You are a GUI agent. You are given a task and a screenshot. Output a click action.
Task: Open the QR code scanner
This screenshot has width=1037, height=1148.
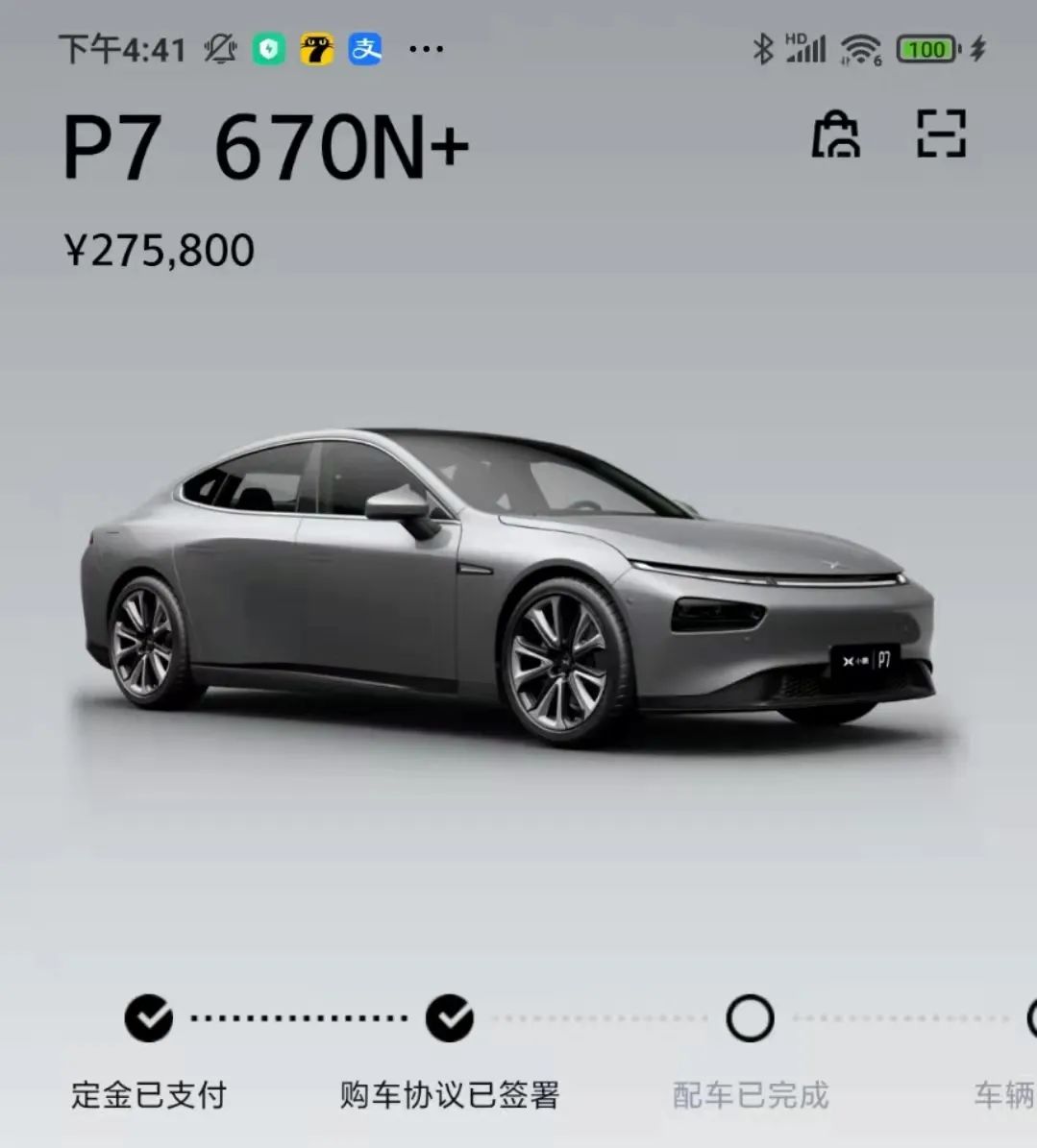coord(940,134)
